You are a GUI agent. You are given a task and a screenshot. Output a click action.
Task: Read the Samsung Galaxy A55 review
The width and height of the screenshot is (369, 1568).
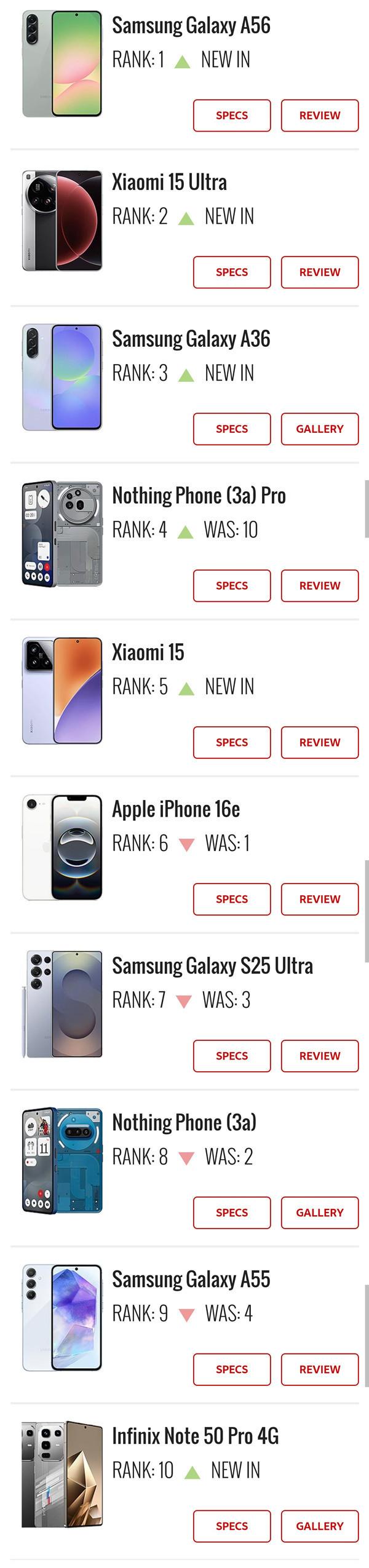[x=319, y=1370]
